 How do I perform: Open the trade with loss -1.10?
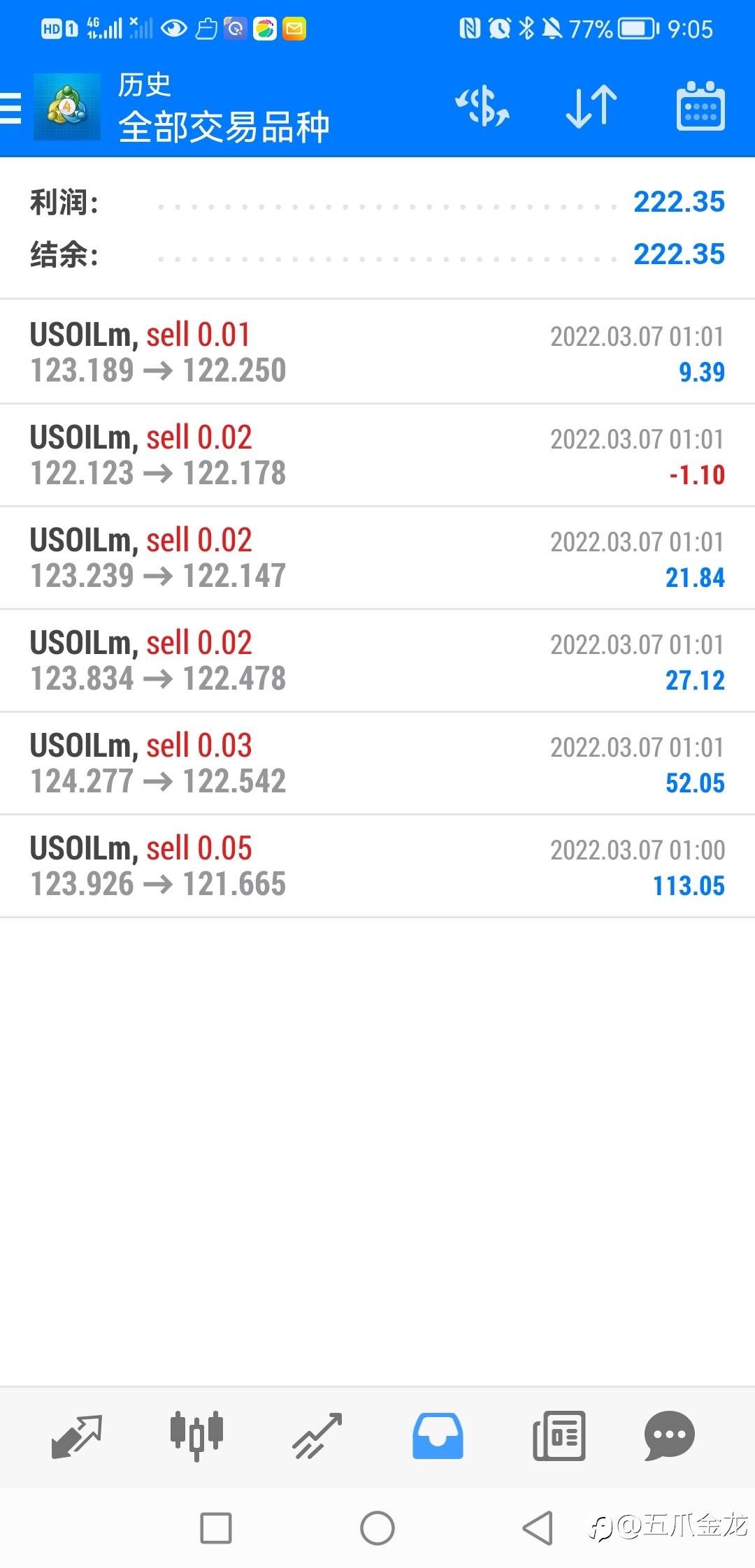(377, 455)
